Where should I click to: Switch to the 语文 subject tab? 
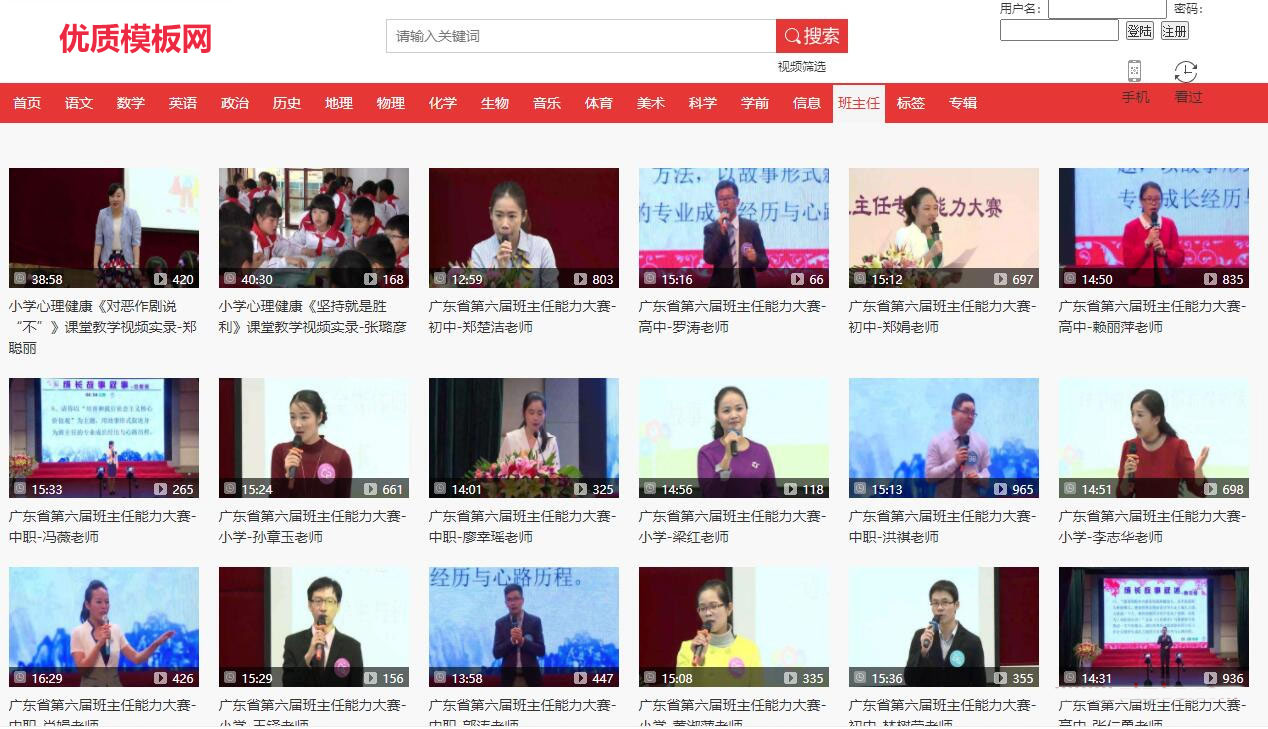tap(79, 103)
